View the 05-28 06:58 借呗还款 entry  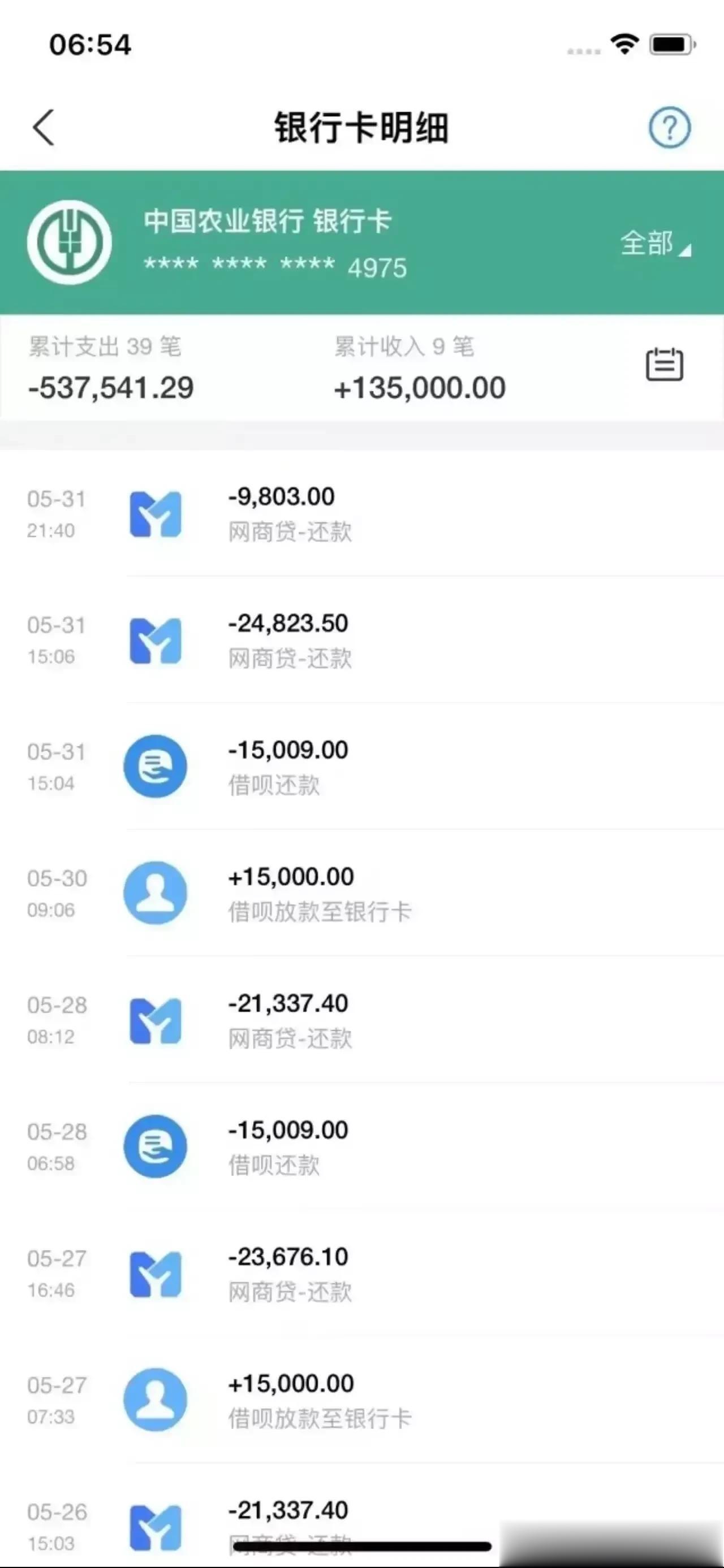(361, 1146)
